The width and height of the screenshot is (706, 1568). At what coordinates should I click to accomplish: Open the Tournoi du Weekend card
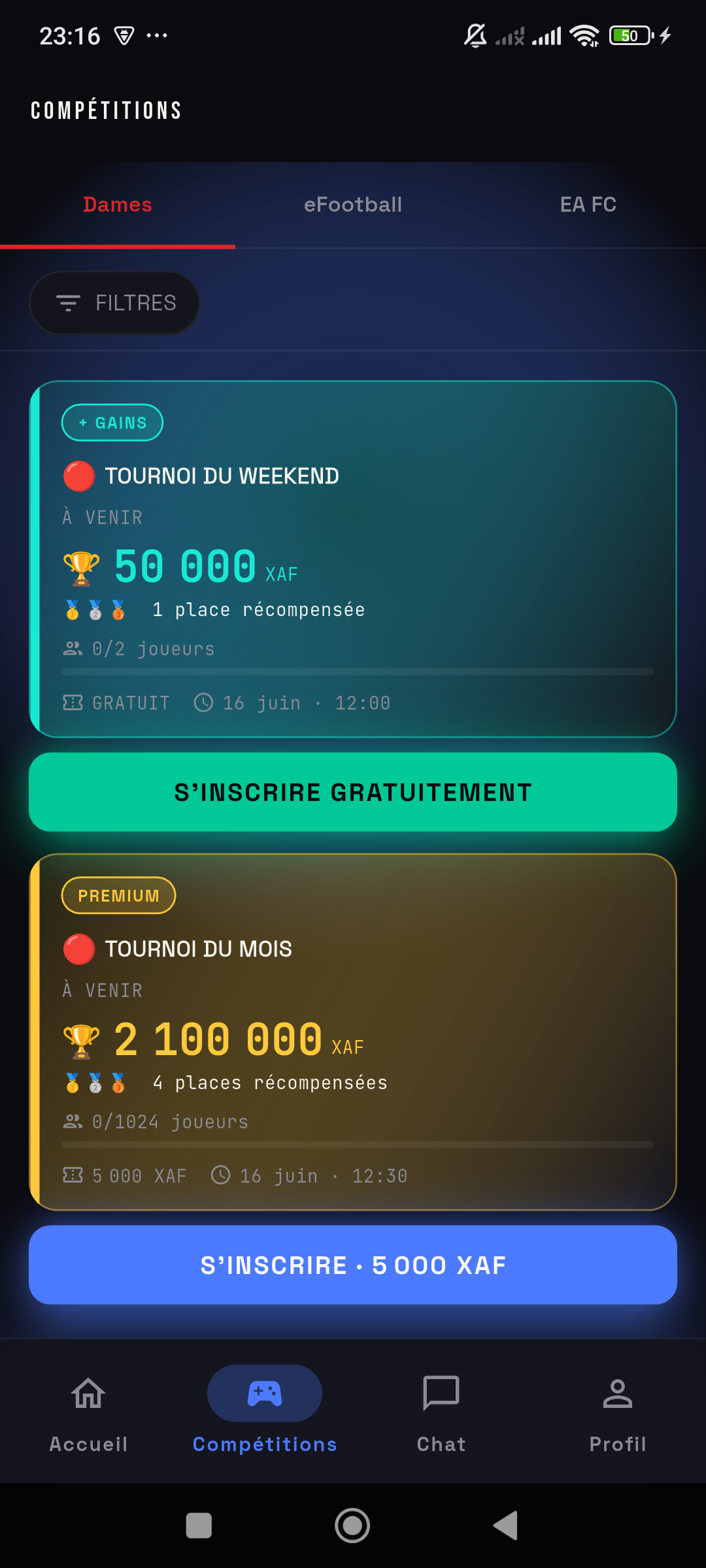click(x=353, y=559)
